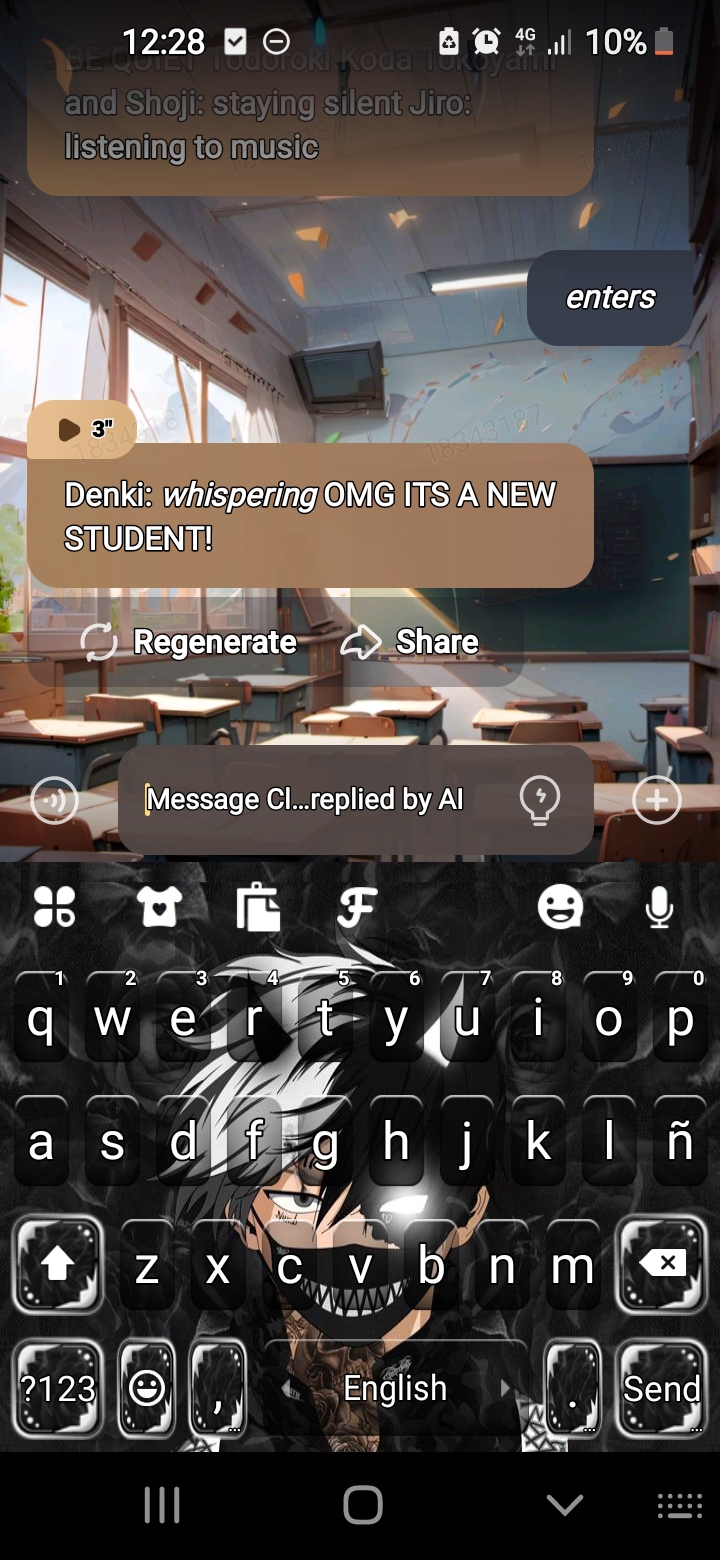The width and height of the screenshot is (720, 1560).
Task: Hit the Send key on keyboard
Action: point(661,1388)
